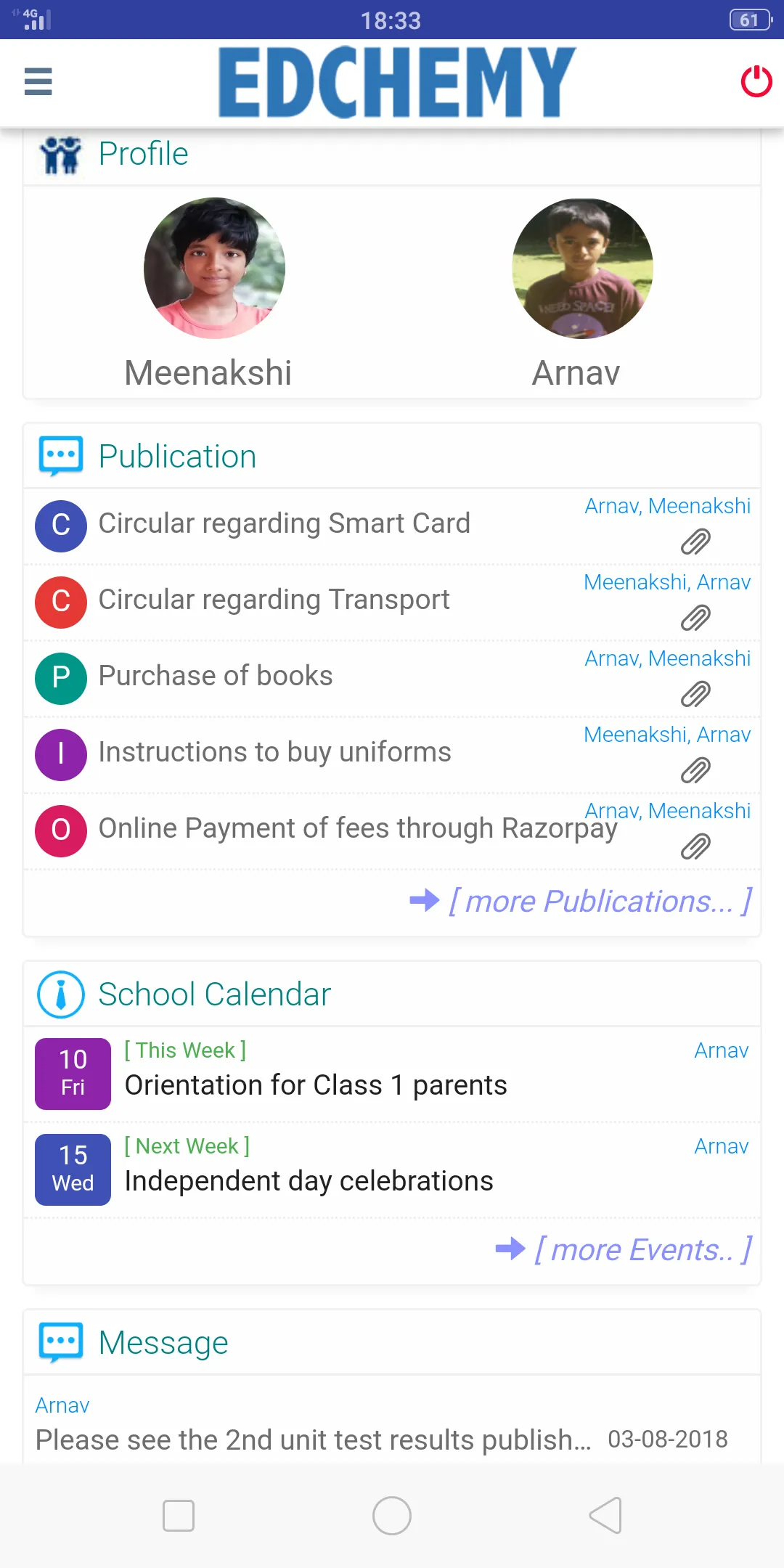See more Events

pyautogui.click(x=642, y=1250)
